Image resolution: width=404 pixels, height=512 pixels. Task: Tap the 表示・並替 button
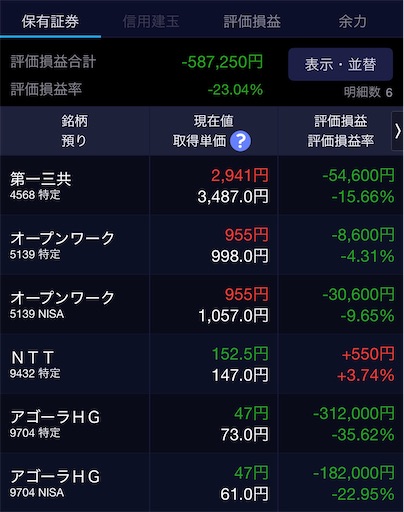pos(340,64)
